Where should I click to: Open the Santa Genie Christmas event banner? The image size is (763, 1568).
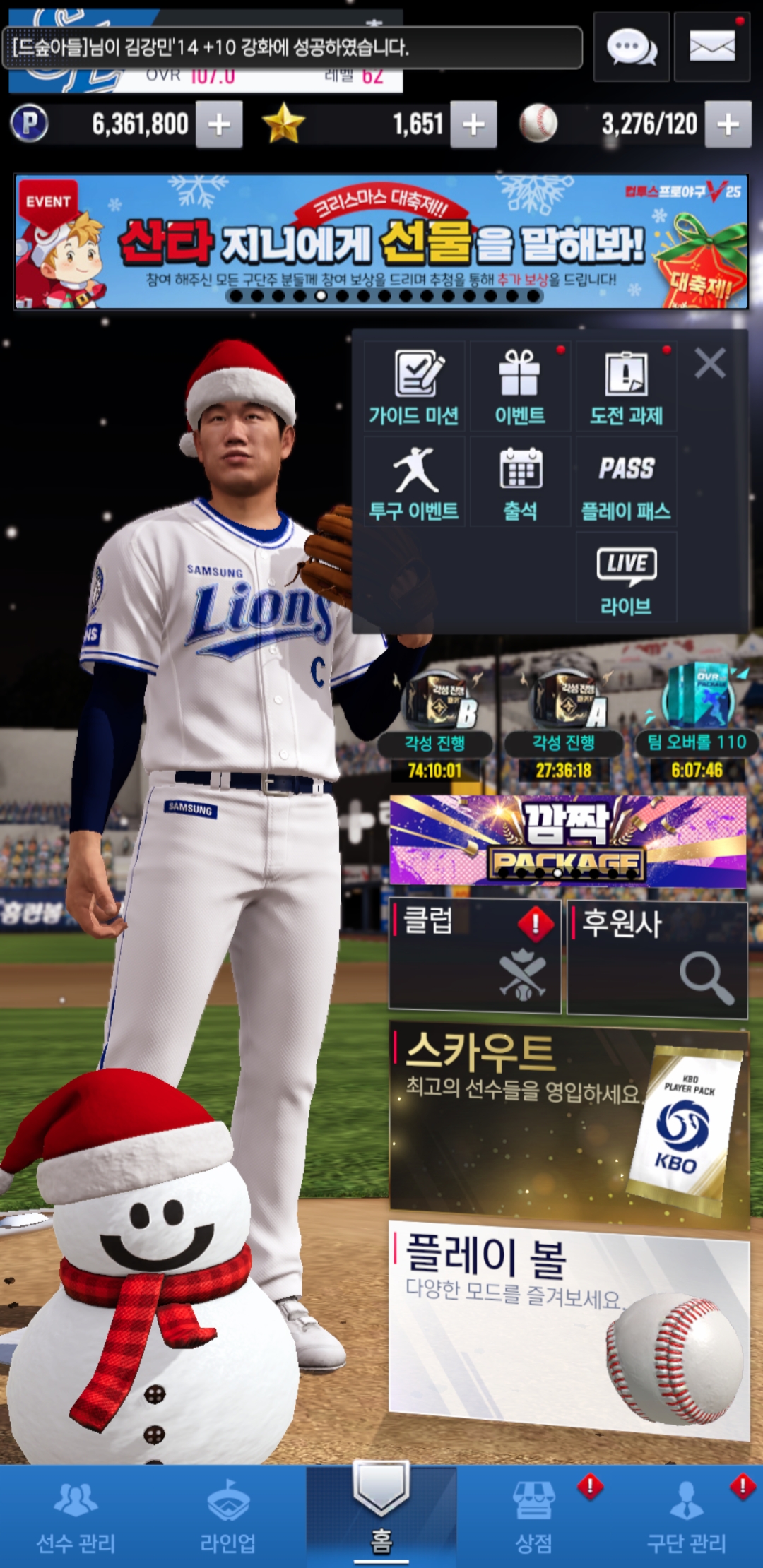[x=381, y=242]
